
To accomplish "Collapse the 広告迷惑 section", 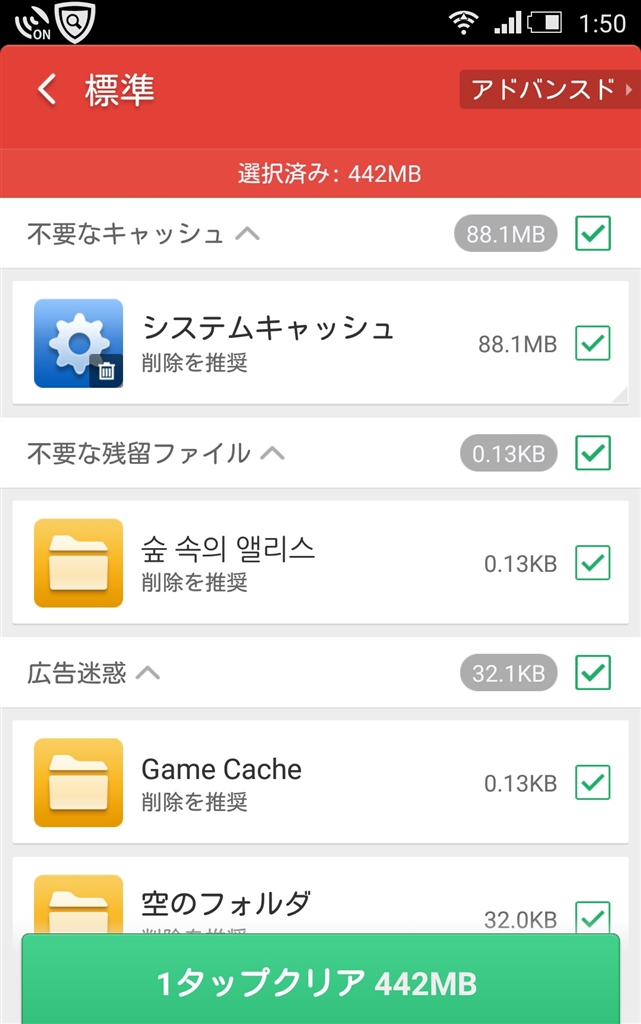I will (148, 672).
